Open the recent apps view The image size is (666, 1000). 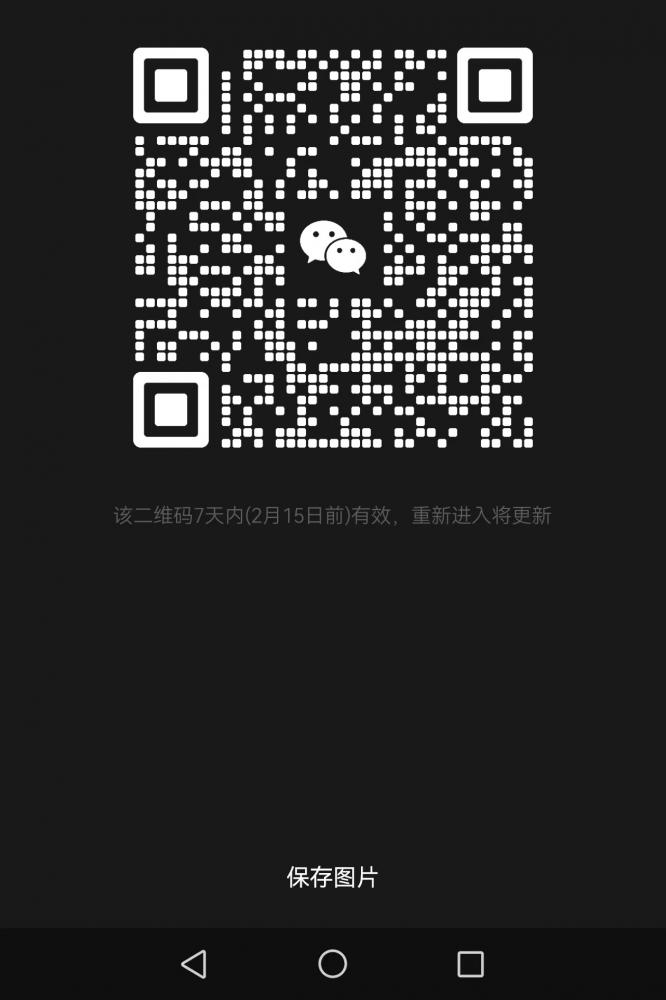point(470,964)
